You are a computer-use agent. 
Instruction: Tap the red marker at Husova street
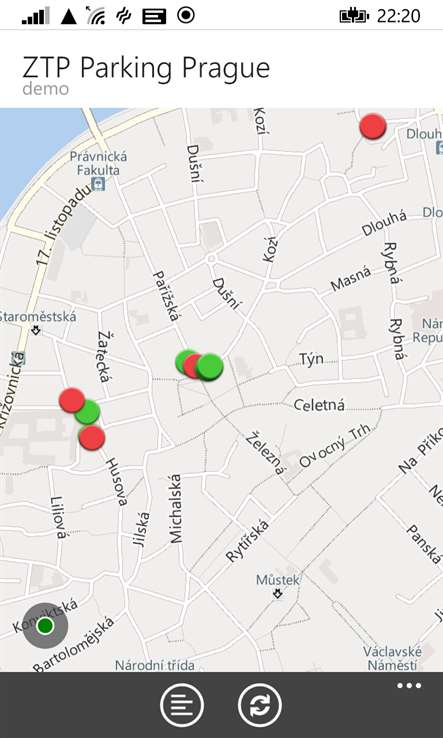tap(92, 438)
